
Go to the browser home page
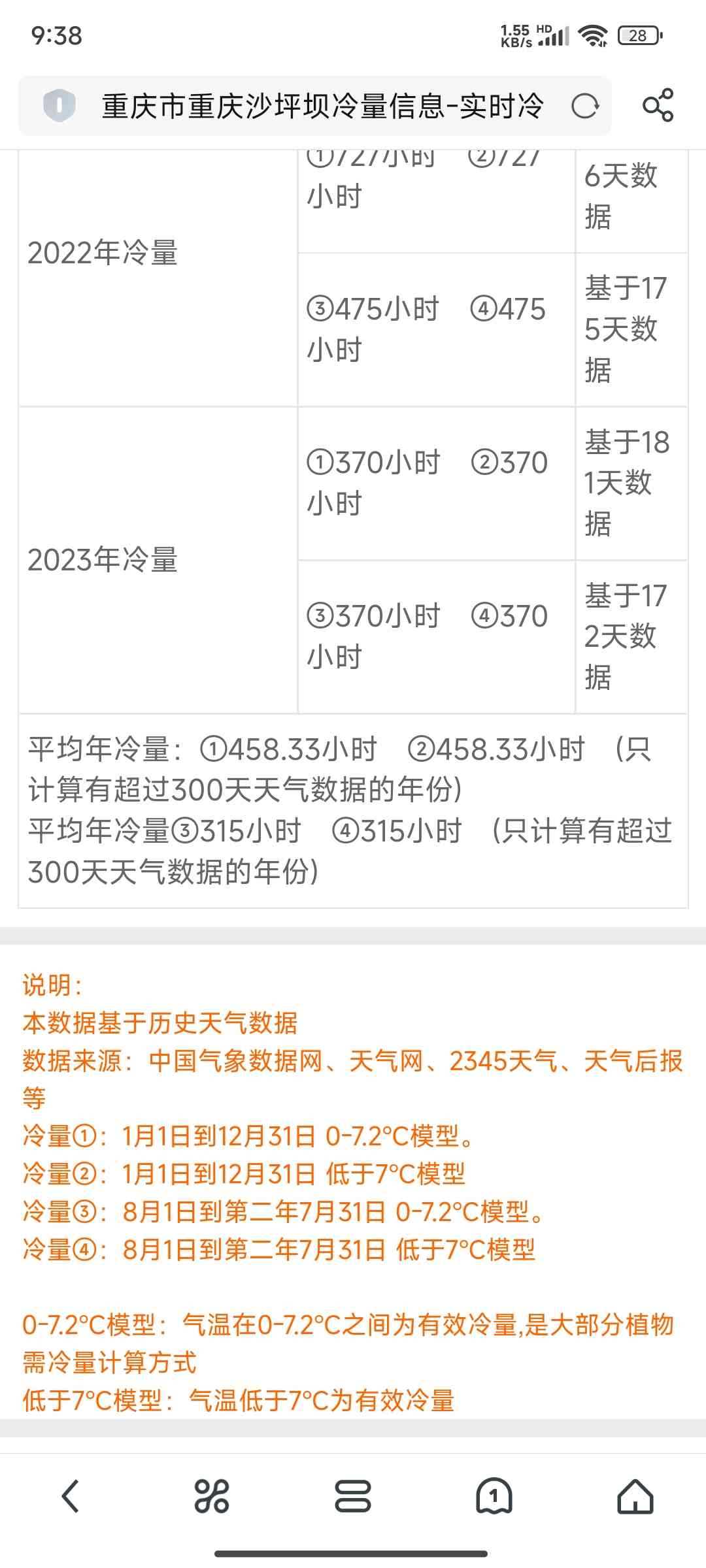pyautogui.click(x=635, y=1496)
